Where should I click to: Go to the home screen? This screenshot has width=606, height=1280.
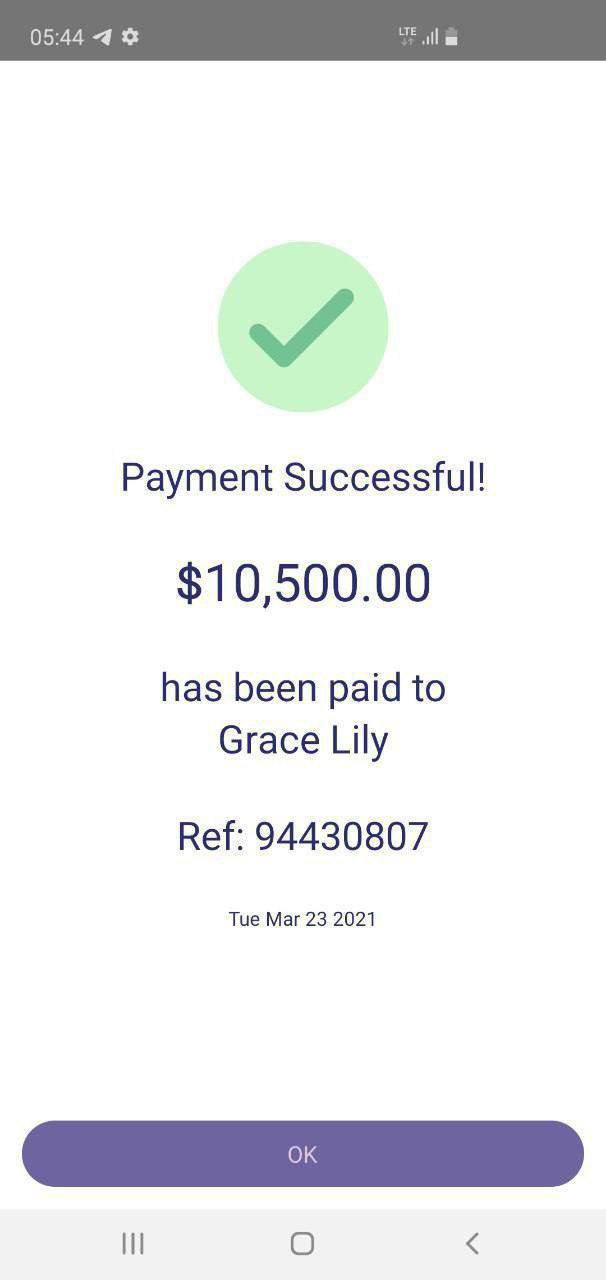coord(302,1243)
